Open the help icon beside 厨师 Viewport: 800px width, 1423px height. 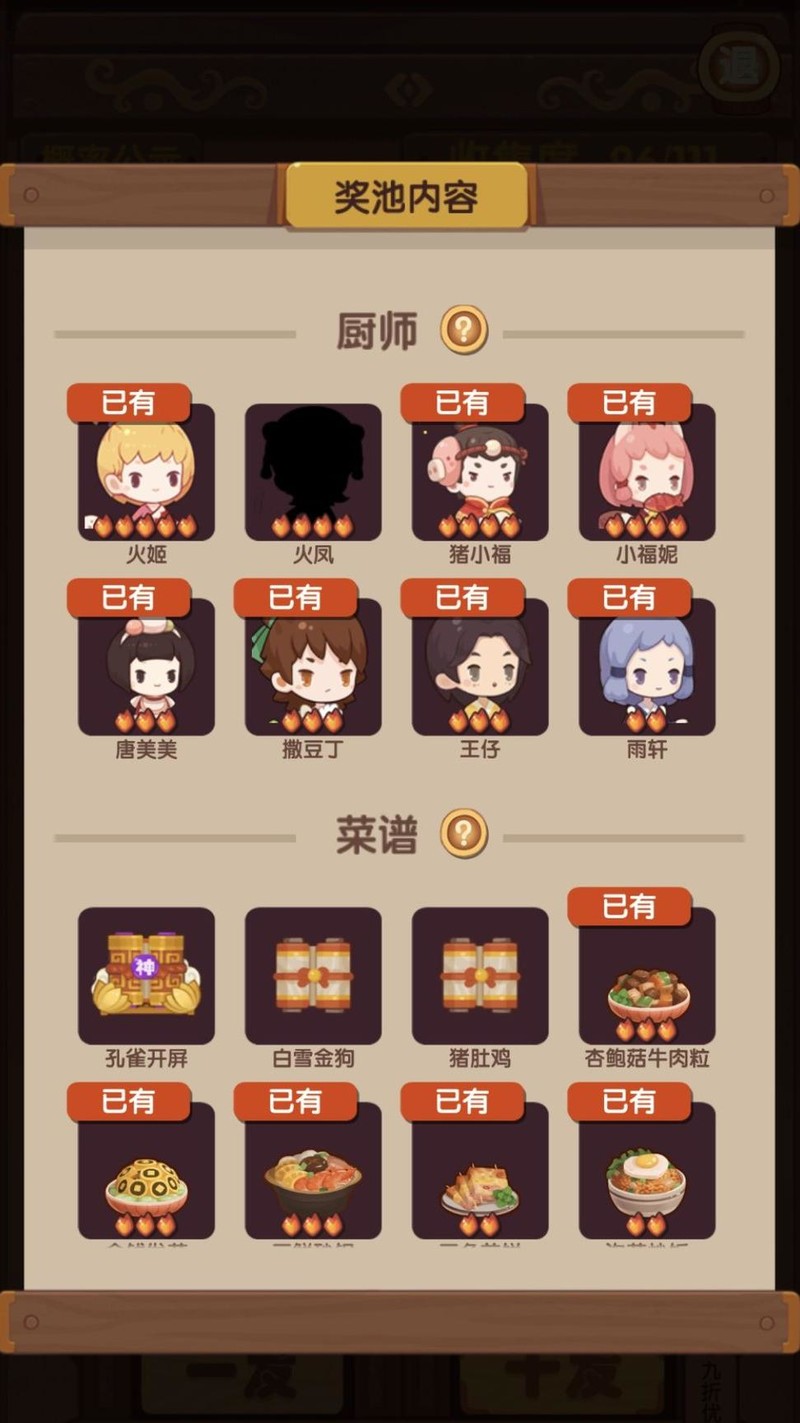464,330
